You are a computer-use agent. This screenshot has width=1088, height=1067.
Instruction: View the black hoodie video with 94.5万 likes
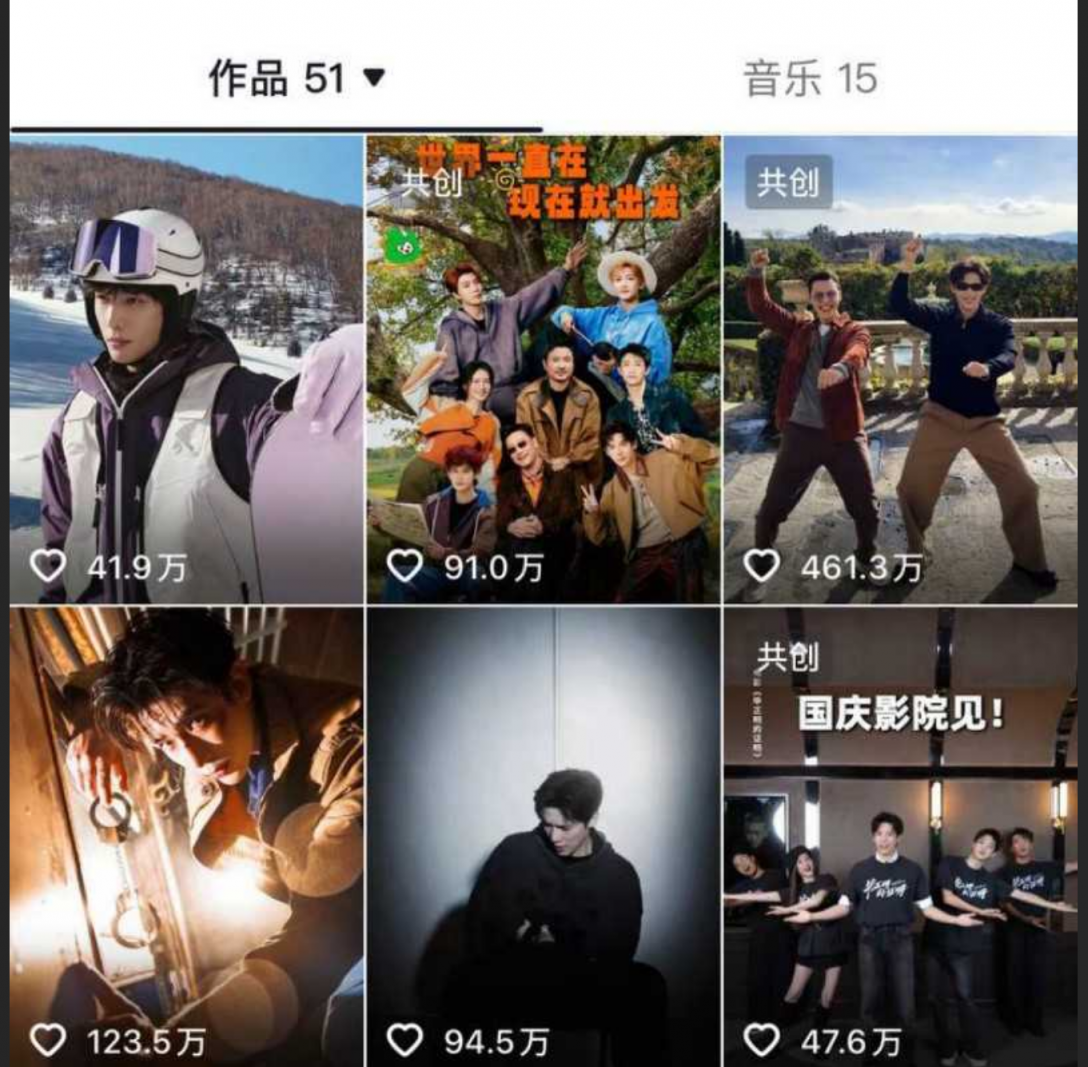pos(543,835)
